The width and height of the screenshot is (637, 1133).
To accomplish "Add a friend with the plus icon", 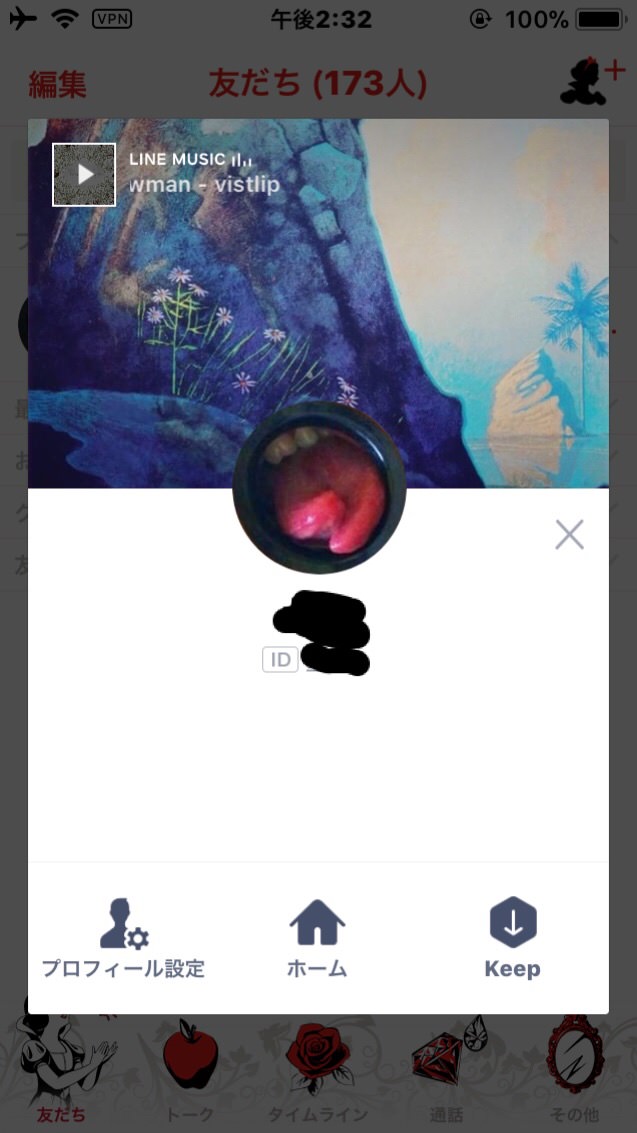I will pos(591,81).
